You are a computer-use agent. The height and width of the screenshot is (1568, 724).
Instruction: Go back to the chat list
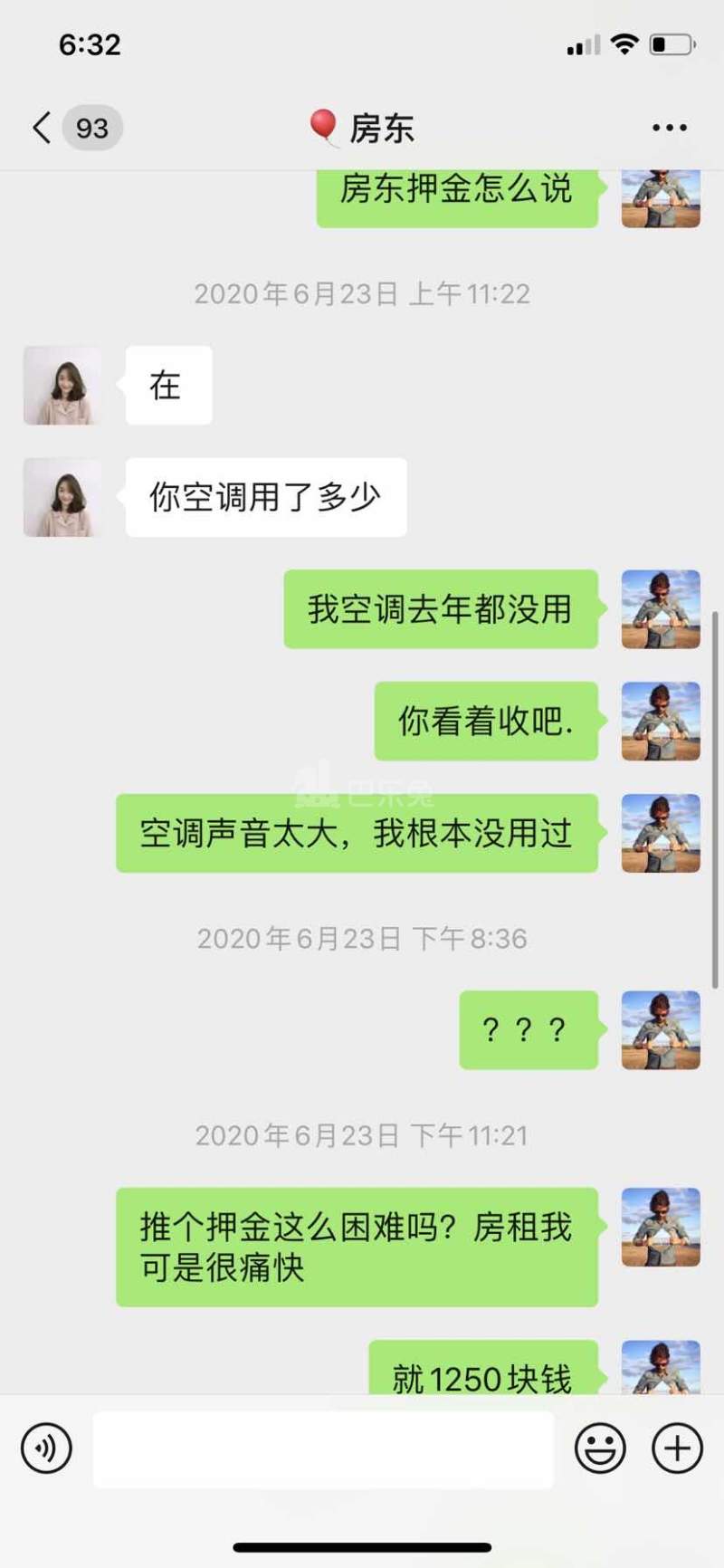point(42,128)
